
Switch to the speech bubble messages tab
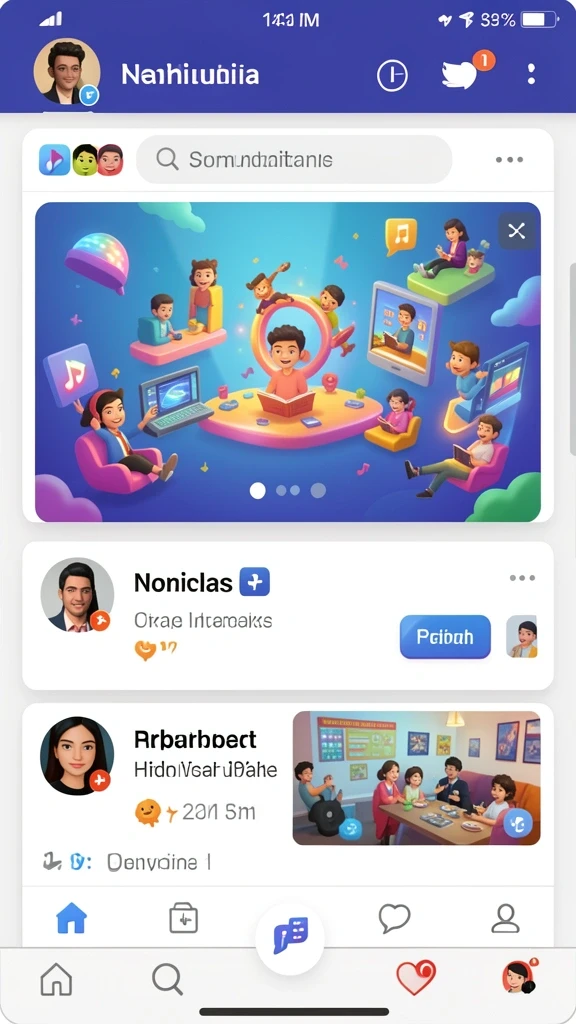tap(394, 918)
